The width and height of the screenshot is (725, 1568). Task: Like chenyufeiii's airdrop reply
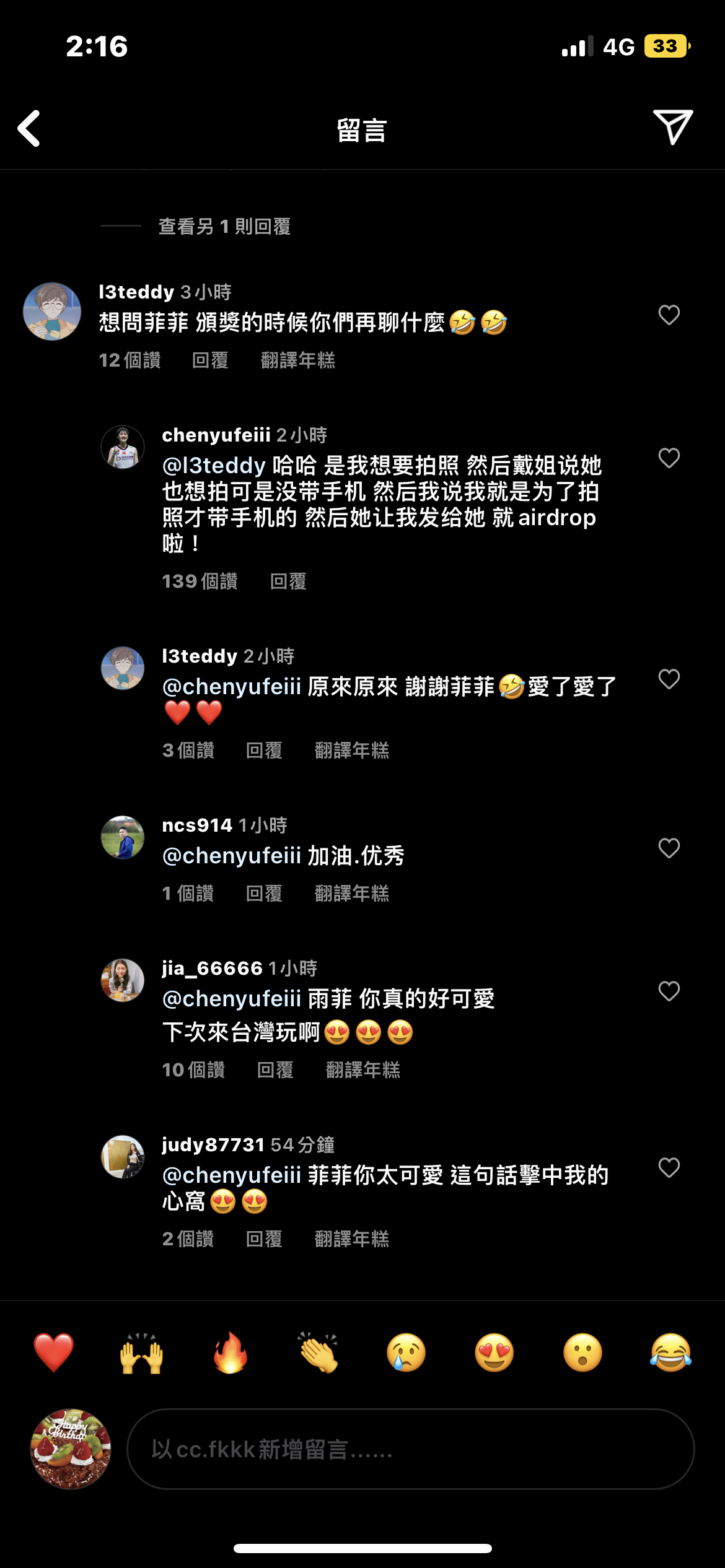(669, 458)
